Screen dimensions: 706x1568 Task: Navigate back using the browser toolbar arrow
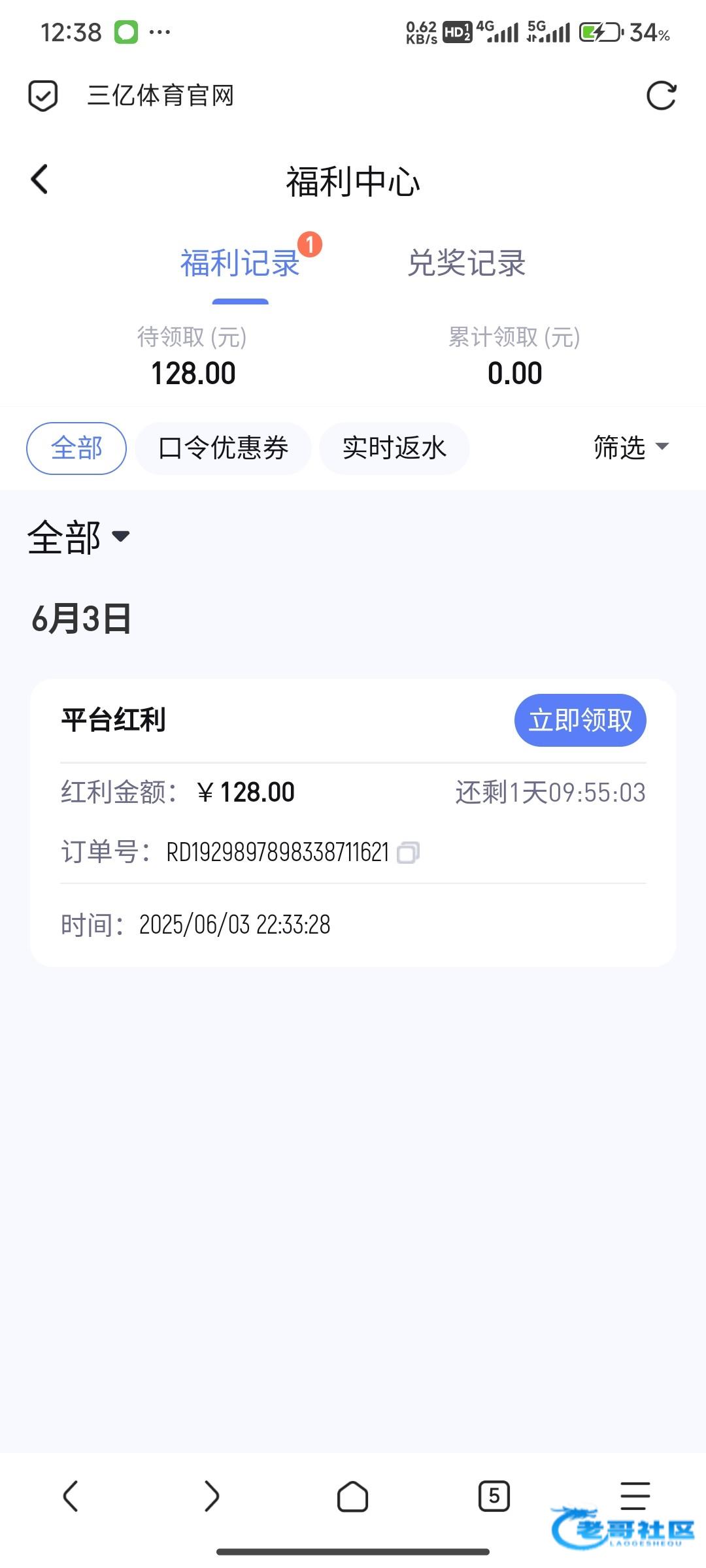coord(71,1495)
